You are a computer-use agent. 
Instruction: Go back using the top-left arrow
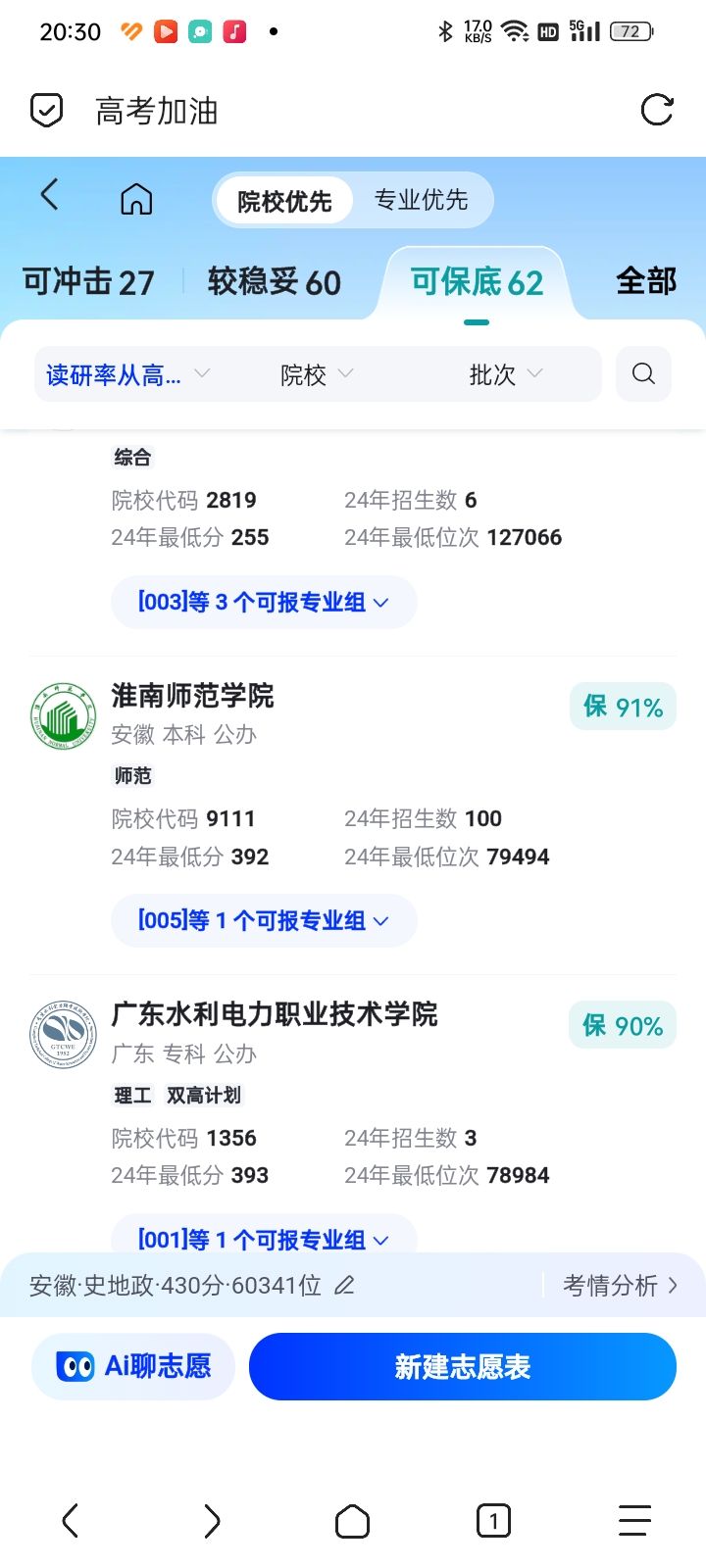pyautogui.click(x=50, y=195)
